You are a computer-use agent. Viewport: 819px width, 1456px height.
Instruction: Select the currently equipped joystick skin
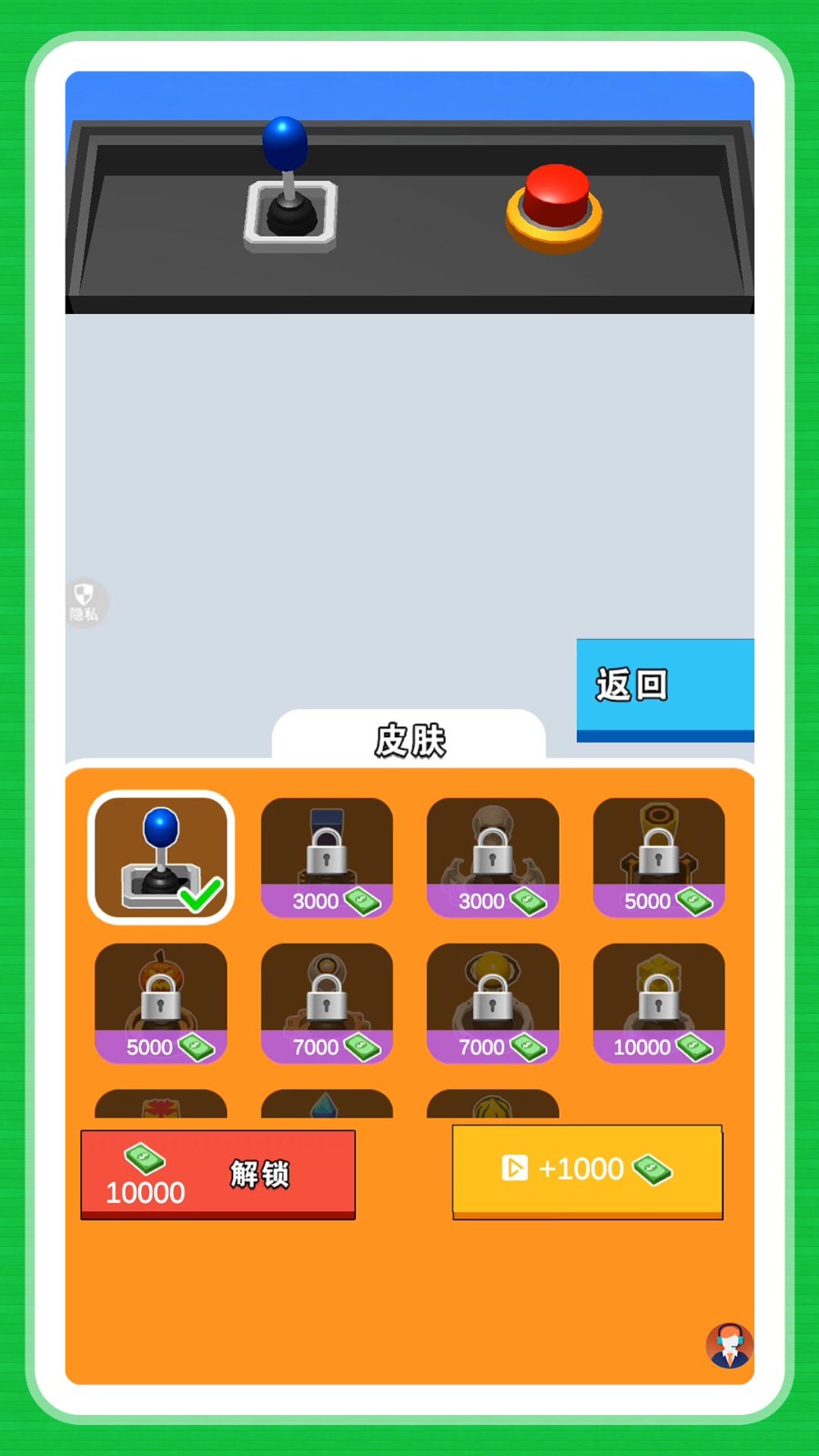[161, 856]
